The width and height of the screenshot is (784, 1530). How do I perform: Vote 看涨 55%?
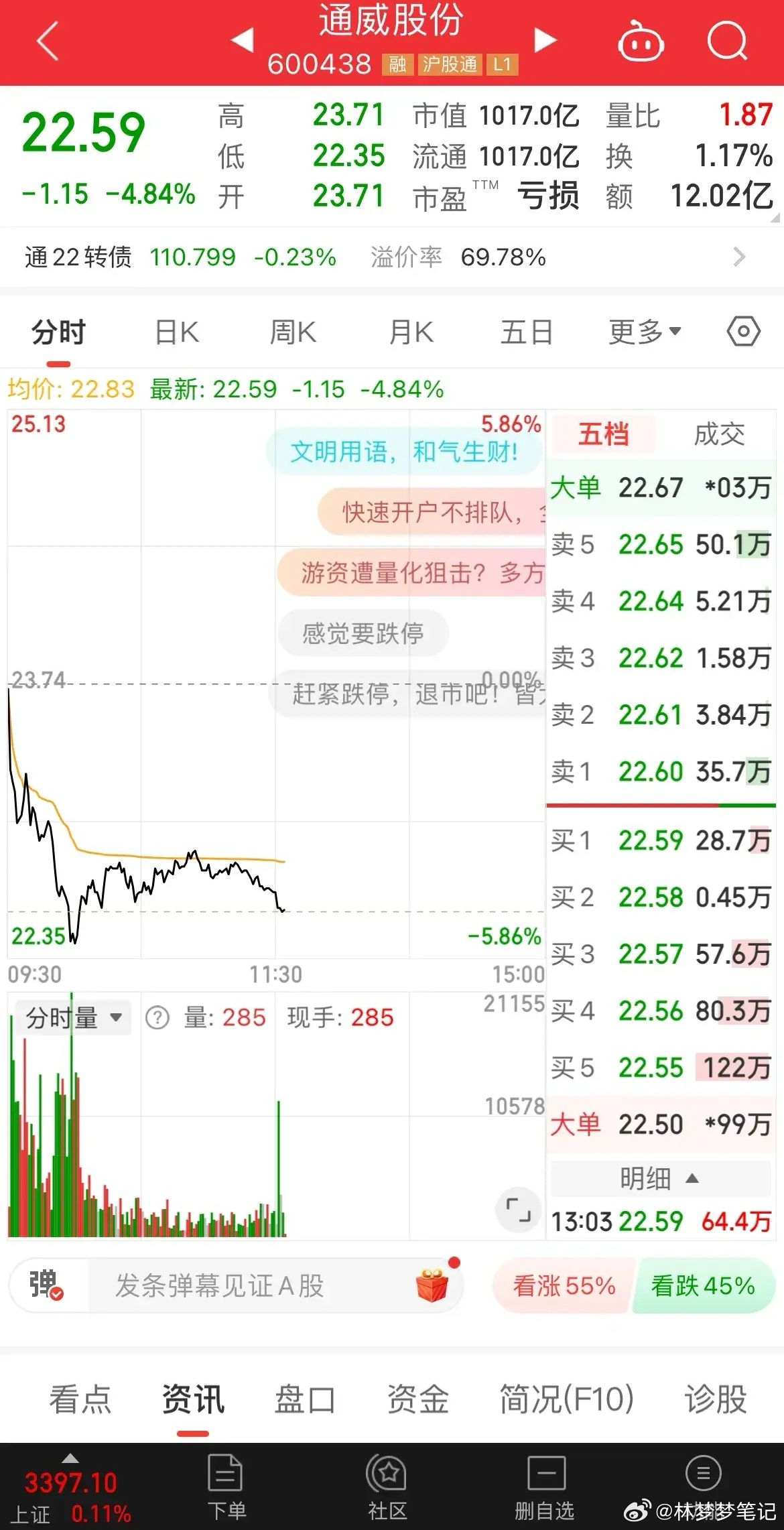coord(564,1285)
